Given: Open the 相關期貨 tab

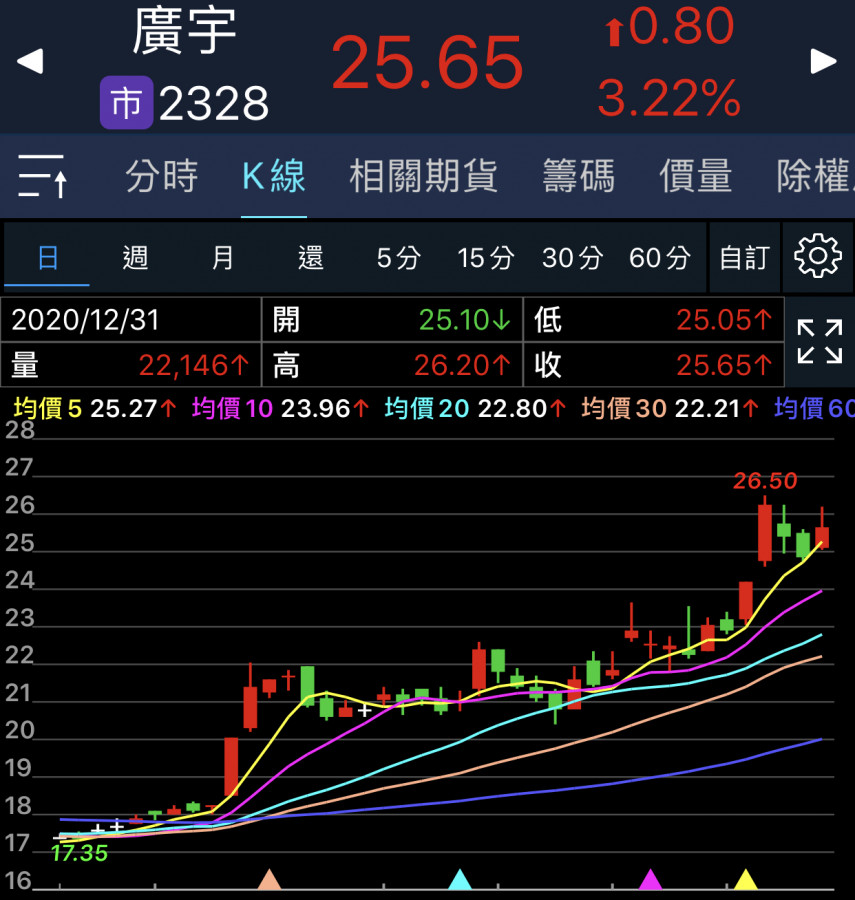Looking at the screenshot, I should coord(423,178).
